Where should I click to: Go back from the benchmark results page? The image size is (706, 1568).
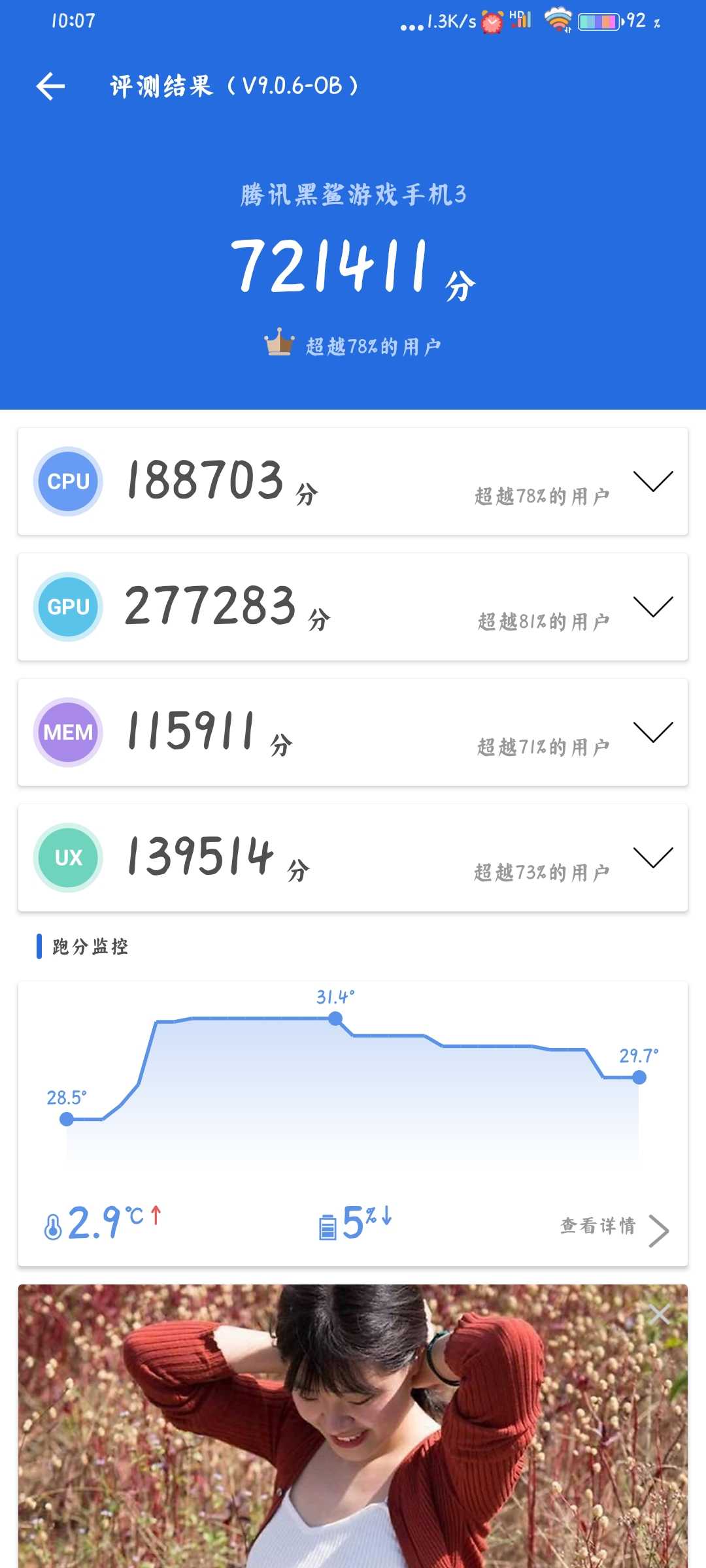click(50, 86)
